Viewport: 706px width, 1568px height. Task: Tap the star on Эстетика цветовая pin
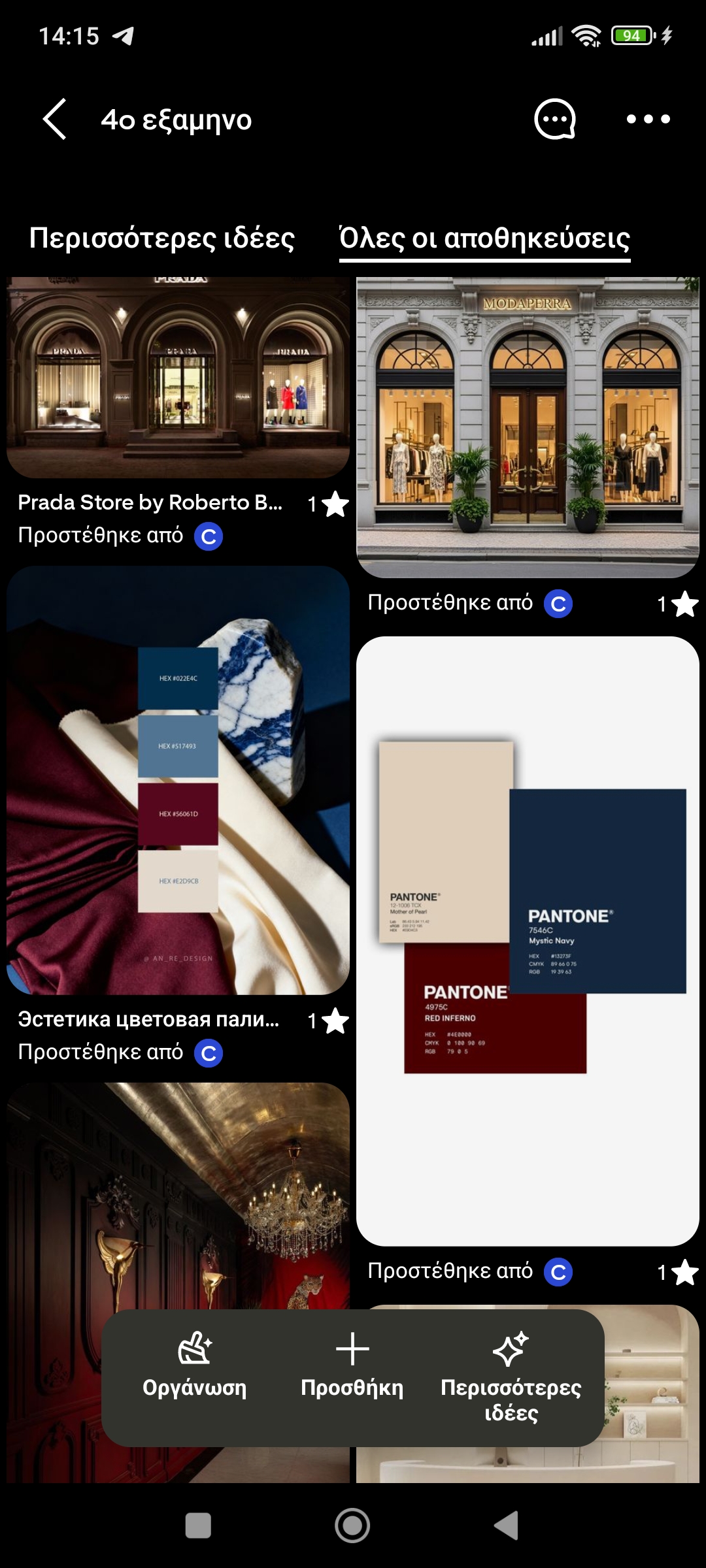(335, 1021)
